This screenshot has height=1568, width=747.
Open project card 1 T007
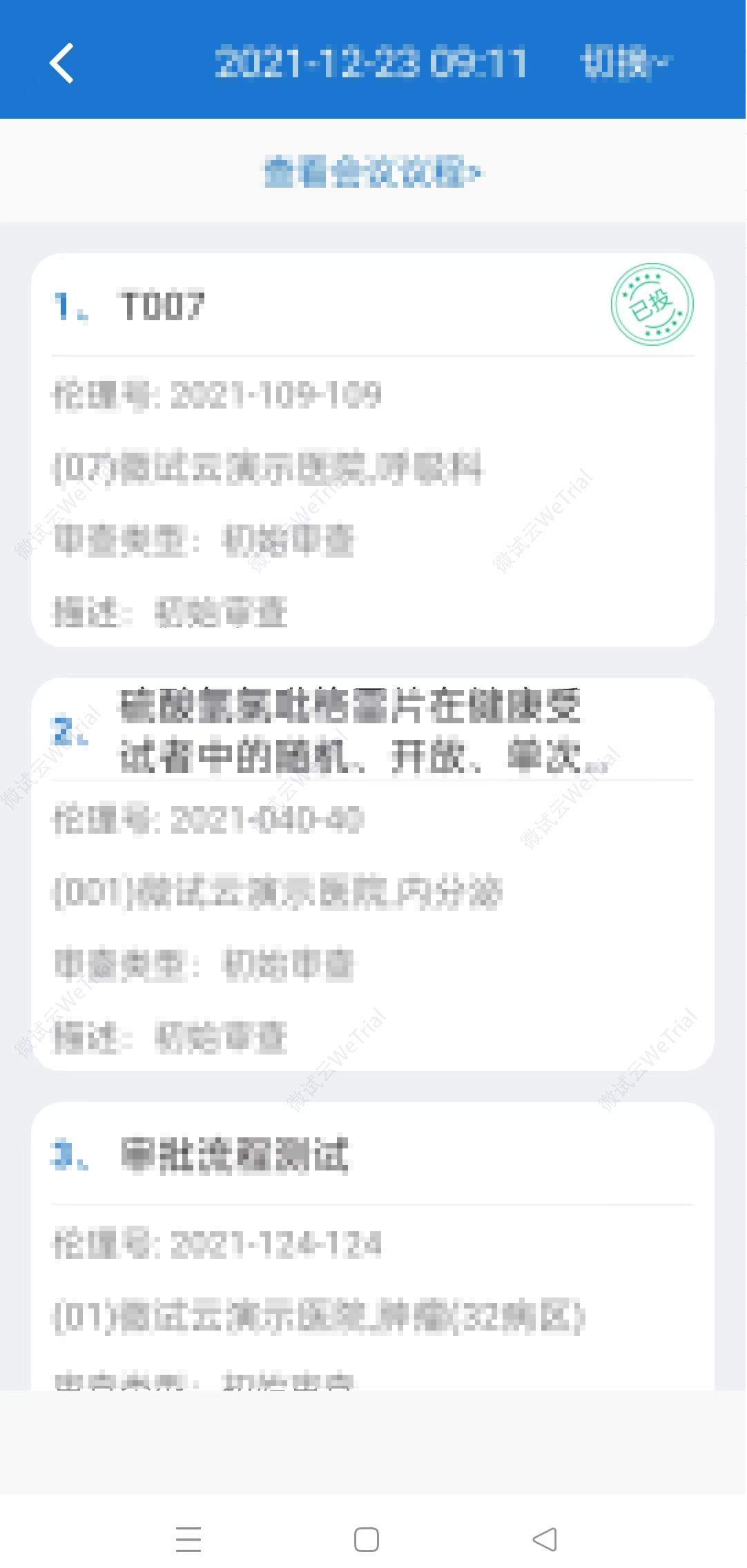(x=373, y=450)
